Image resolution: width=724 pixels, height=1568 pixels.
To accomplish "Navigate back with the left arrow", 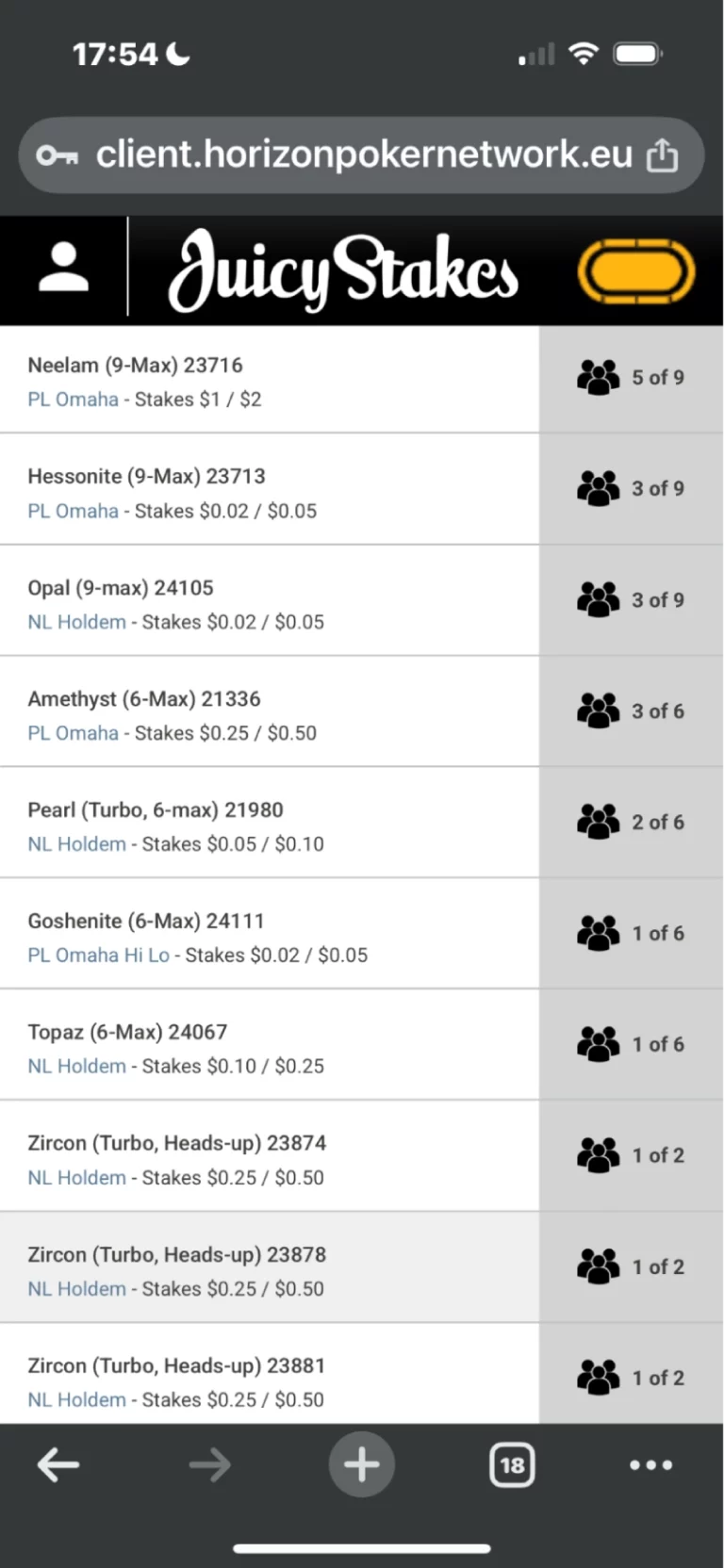I will (x=58, y=1464).
